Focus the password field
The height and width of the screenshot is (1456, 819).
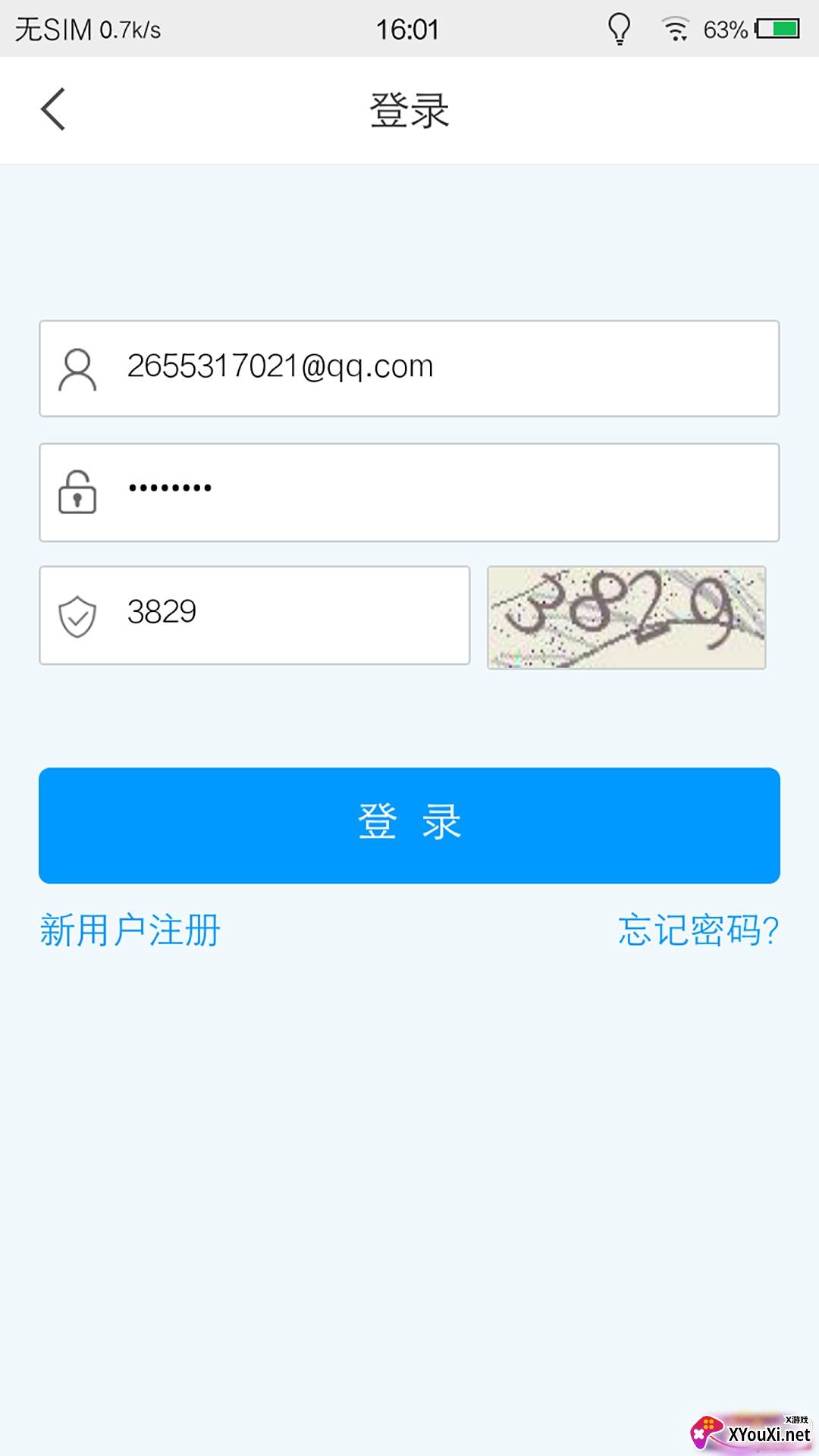click(x=409, y=492)
